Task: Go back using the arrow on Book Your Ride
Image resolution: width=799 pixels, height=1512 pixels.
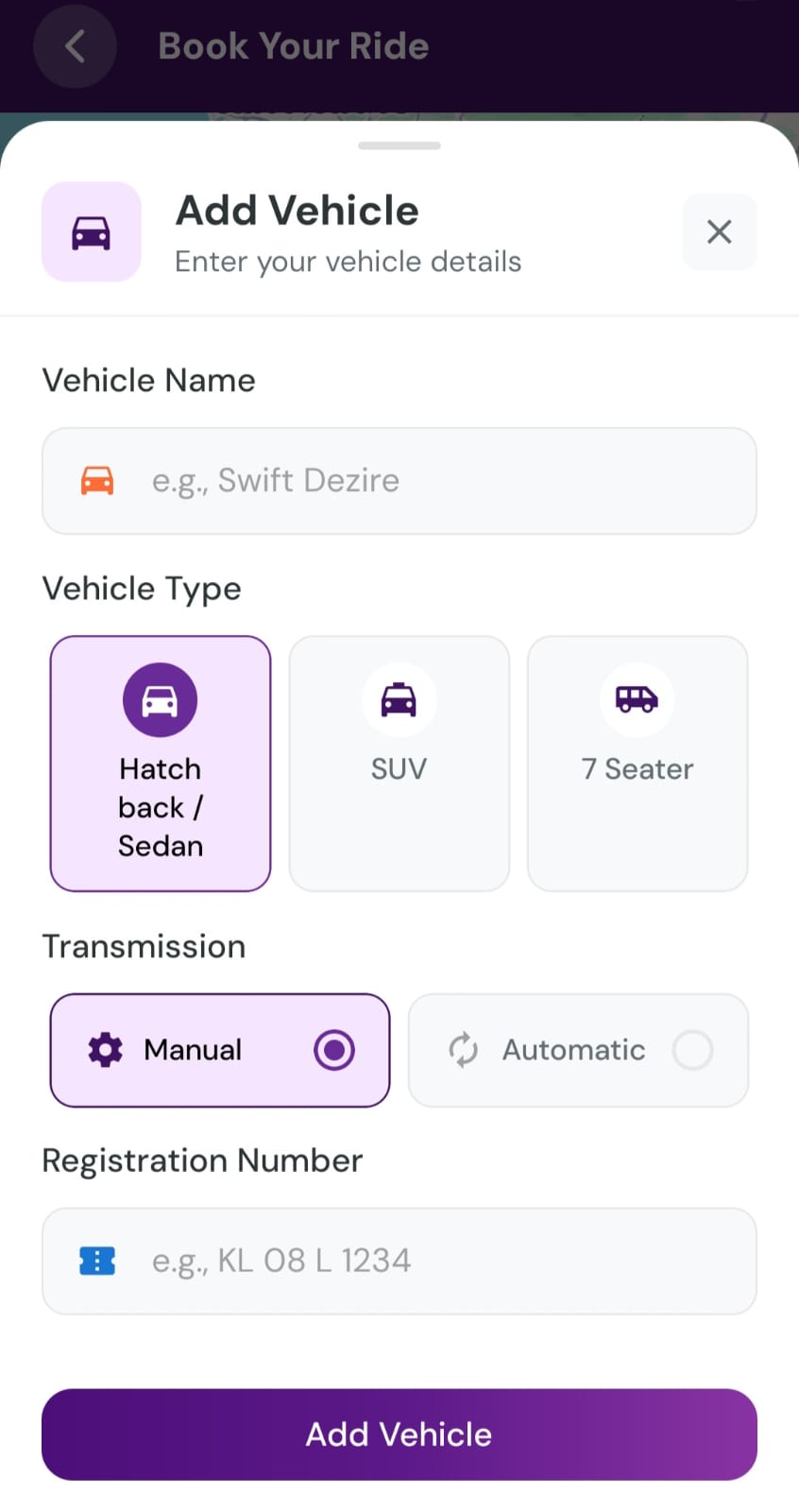Action: tap(75, 45)
